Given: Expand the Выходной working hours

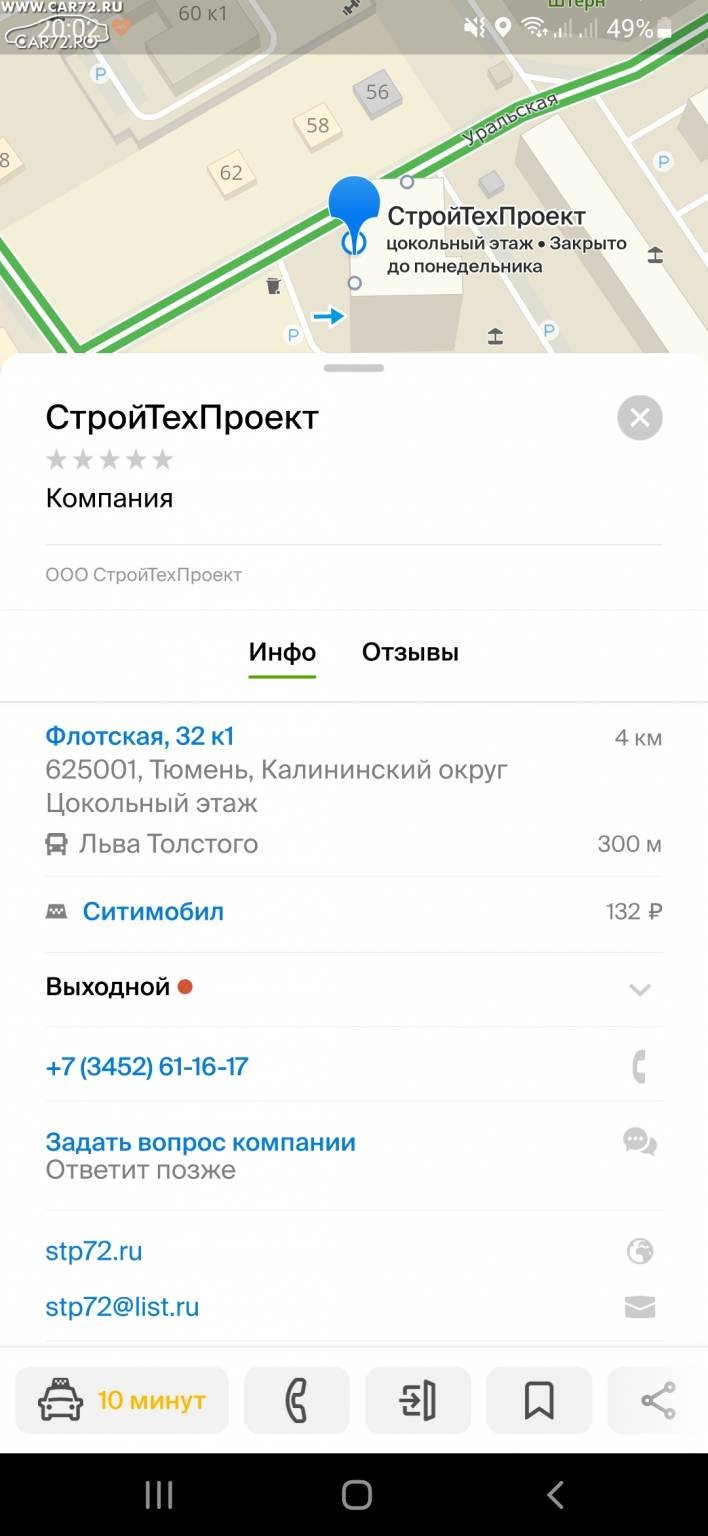Looking at the screenshot, I should click(x=354, y=988).
